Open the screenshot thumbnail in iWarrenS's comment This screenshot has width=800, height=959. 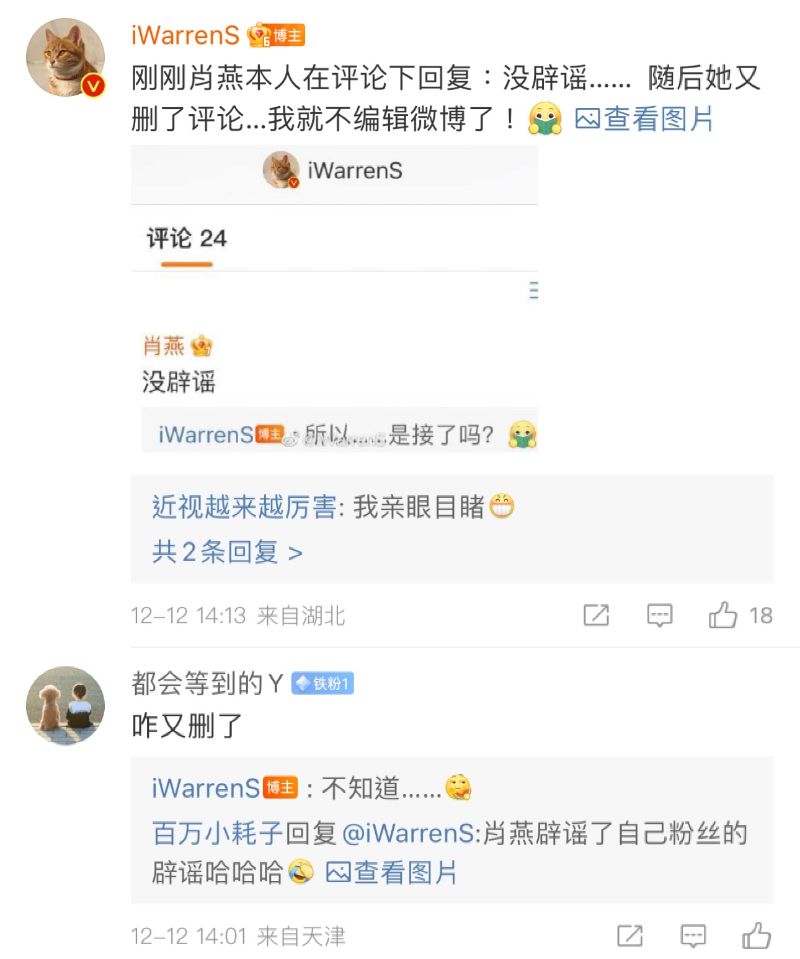(x=334, y=298)
